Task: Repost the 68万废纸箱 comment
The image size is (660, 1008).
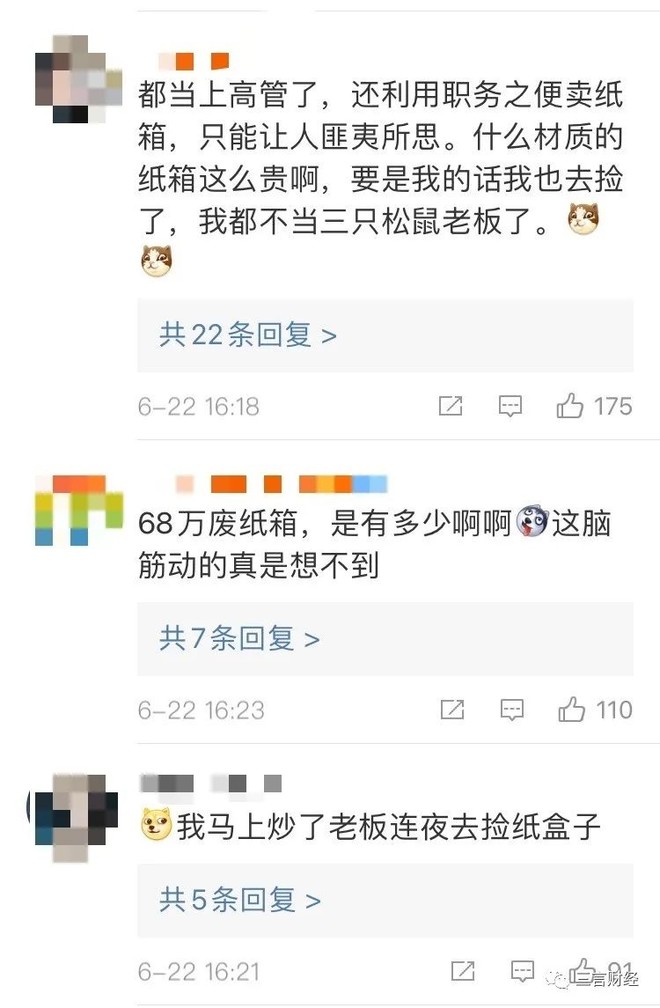Action: point(452,710)
